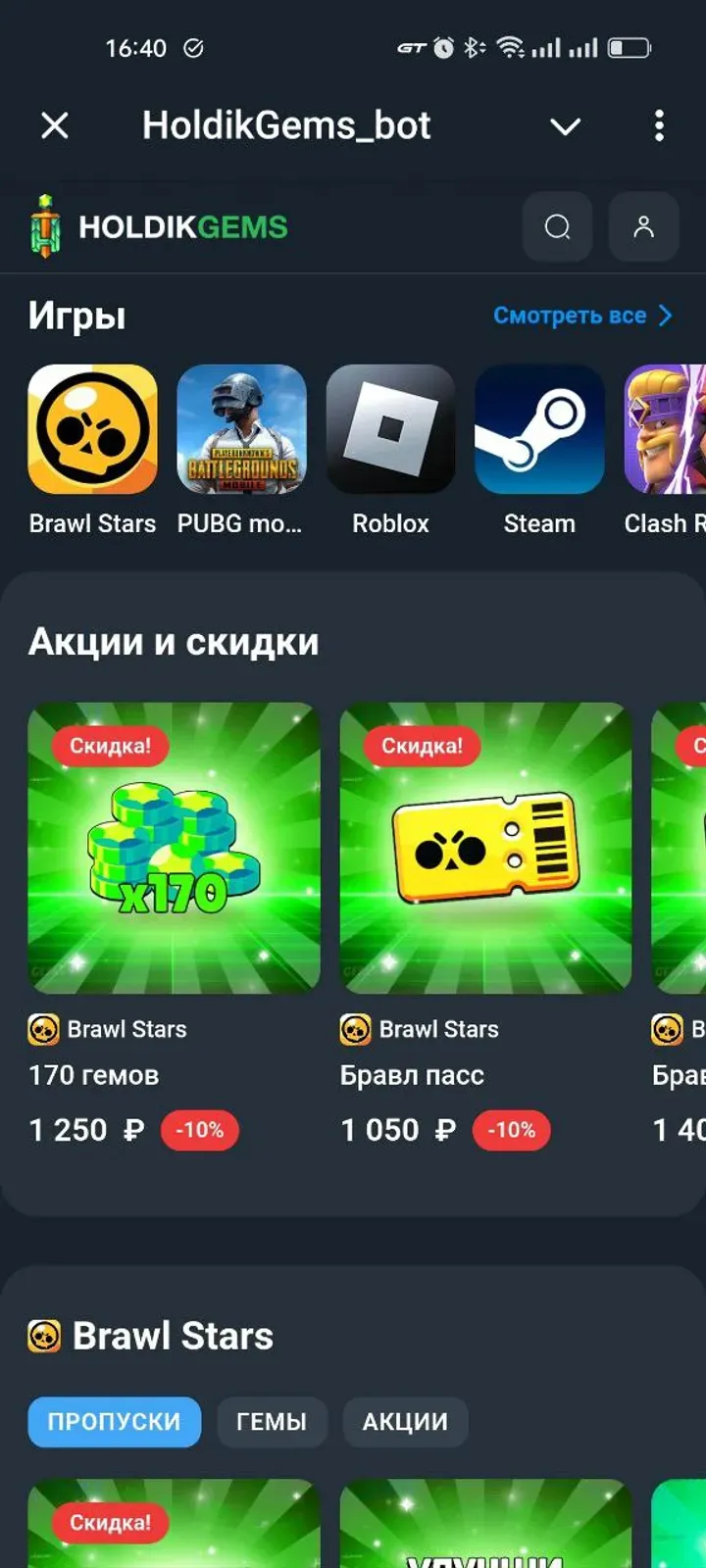This screenshot has width=706, height=1568.
Task: Switch to the ГЕМЫ tab
Action: 272,1422
